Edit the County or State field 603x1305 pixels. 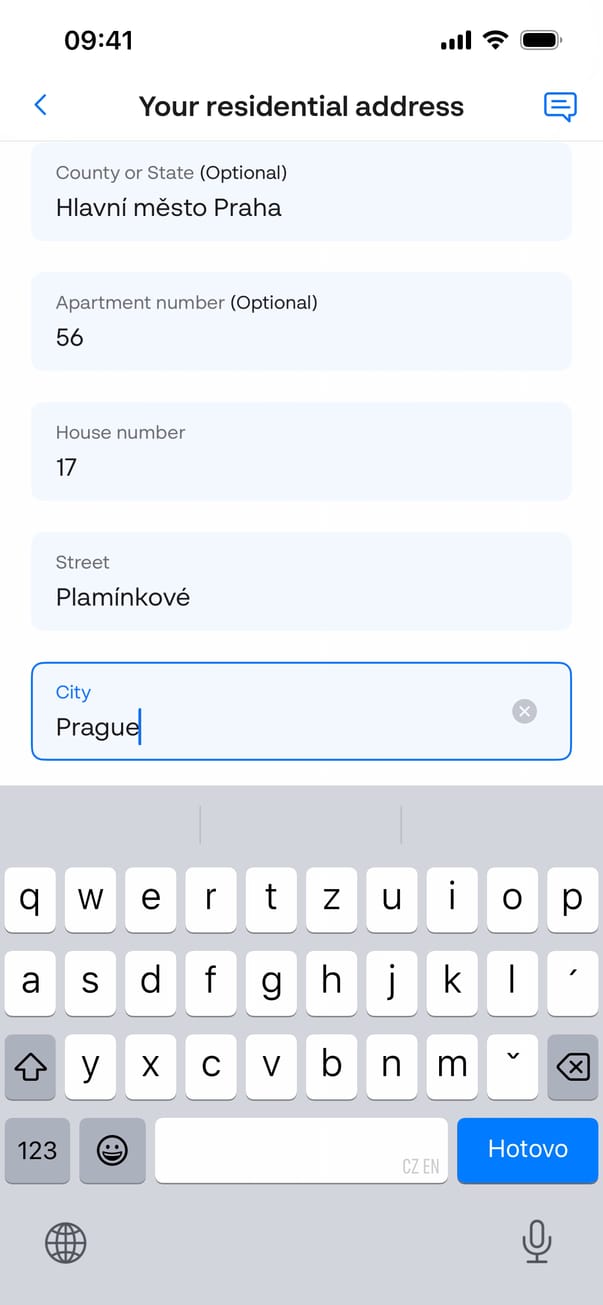pos(300,192)
